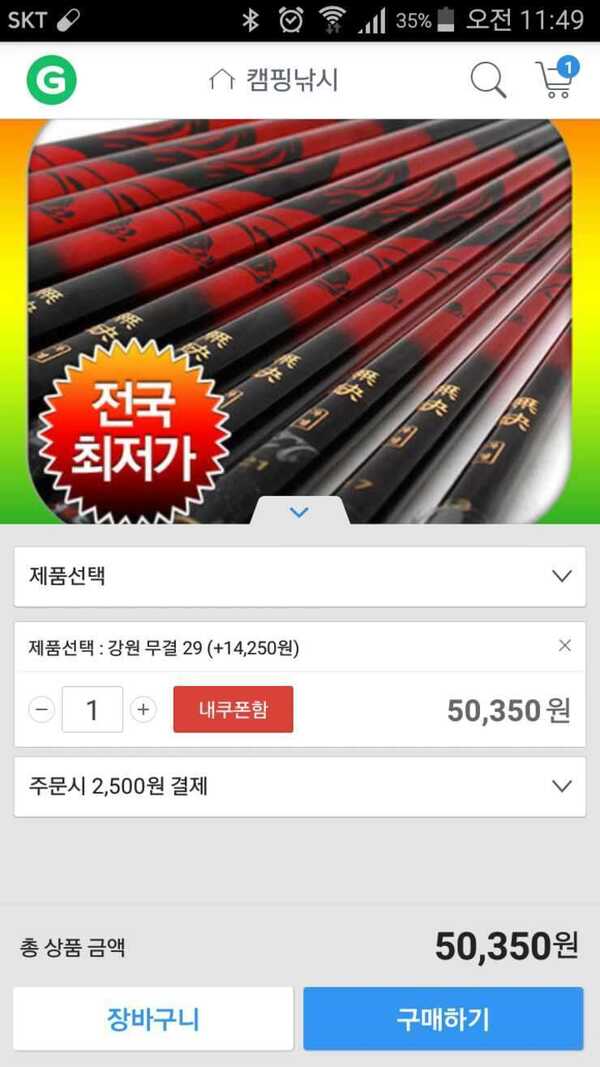
Task: Tap the 캠핑낚시 store home link
Action: pos(273,80)
